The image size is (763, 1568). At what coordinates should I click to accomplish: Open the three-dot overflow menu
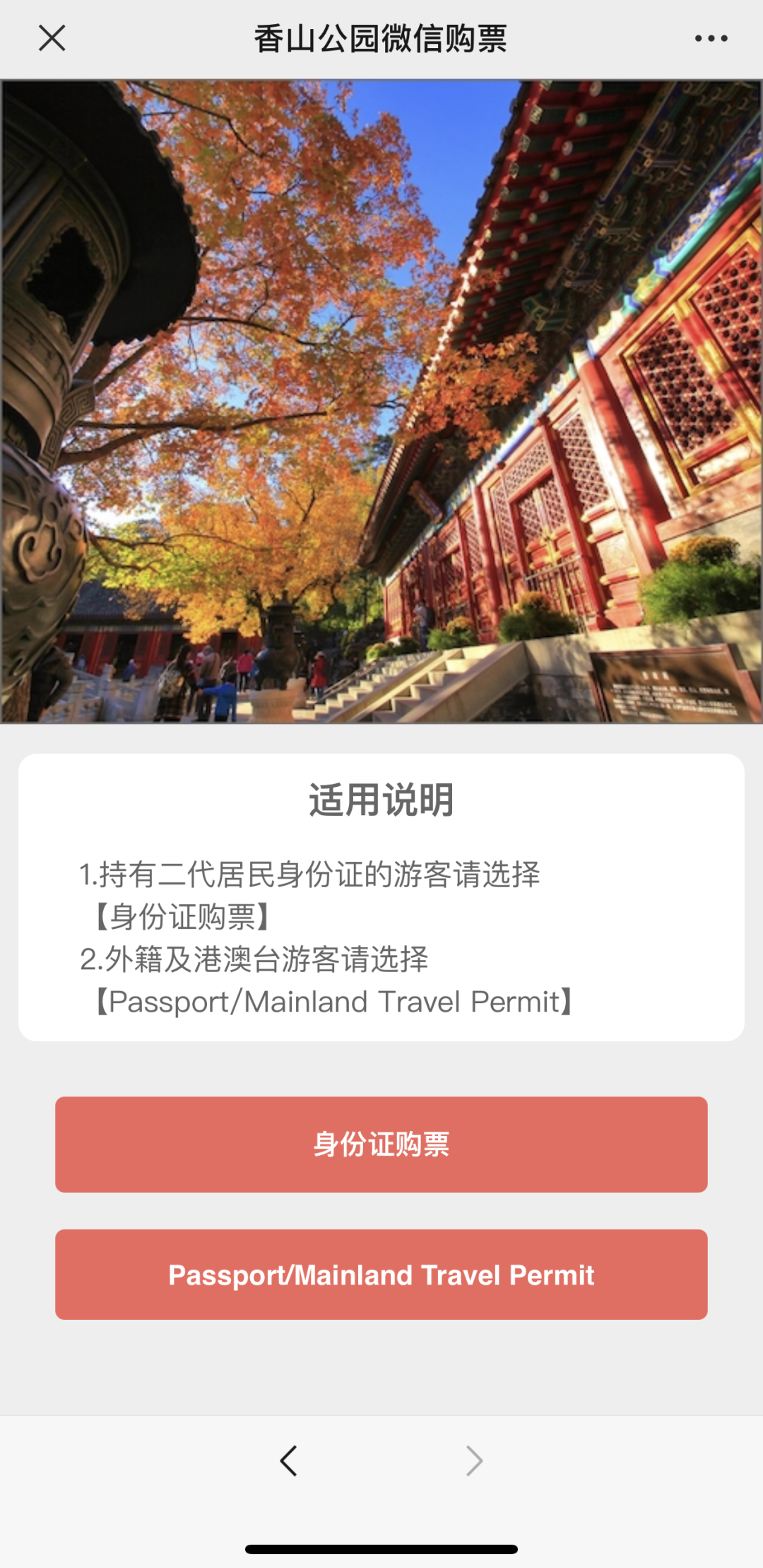[711, 38]
